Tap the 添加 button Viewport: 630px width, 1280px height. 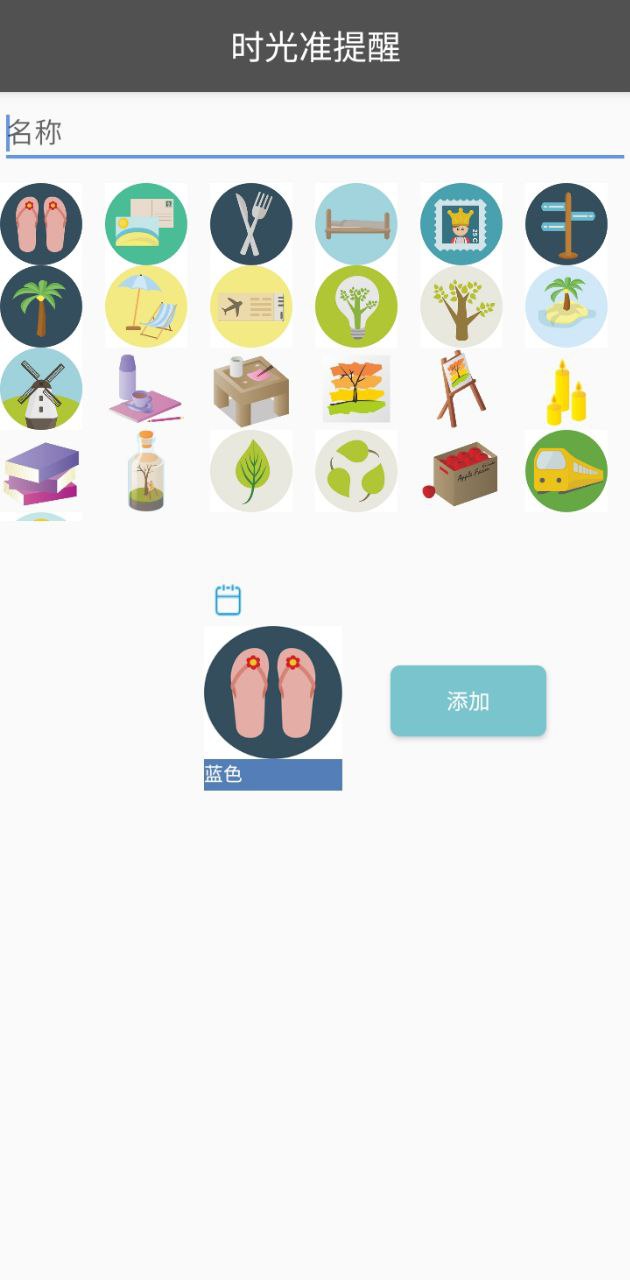point(468,701)
